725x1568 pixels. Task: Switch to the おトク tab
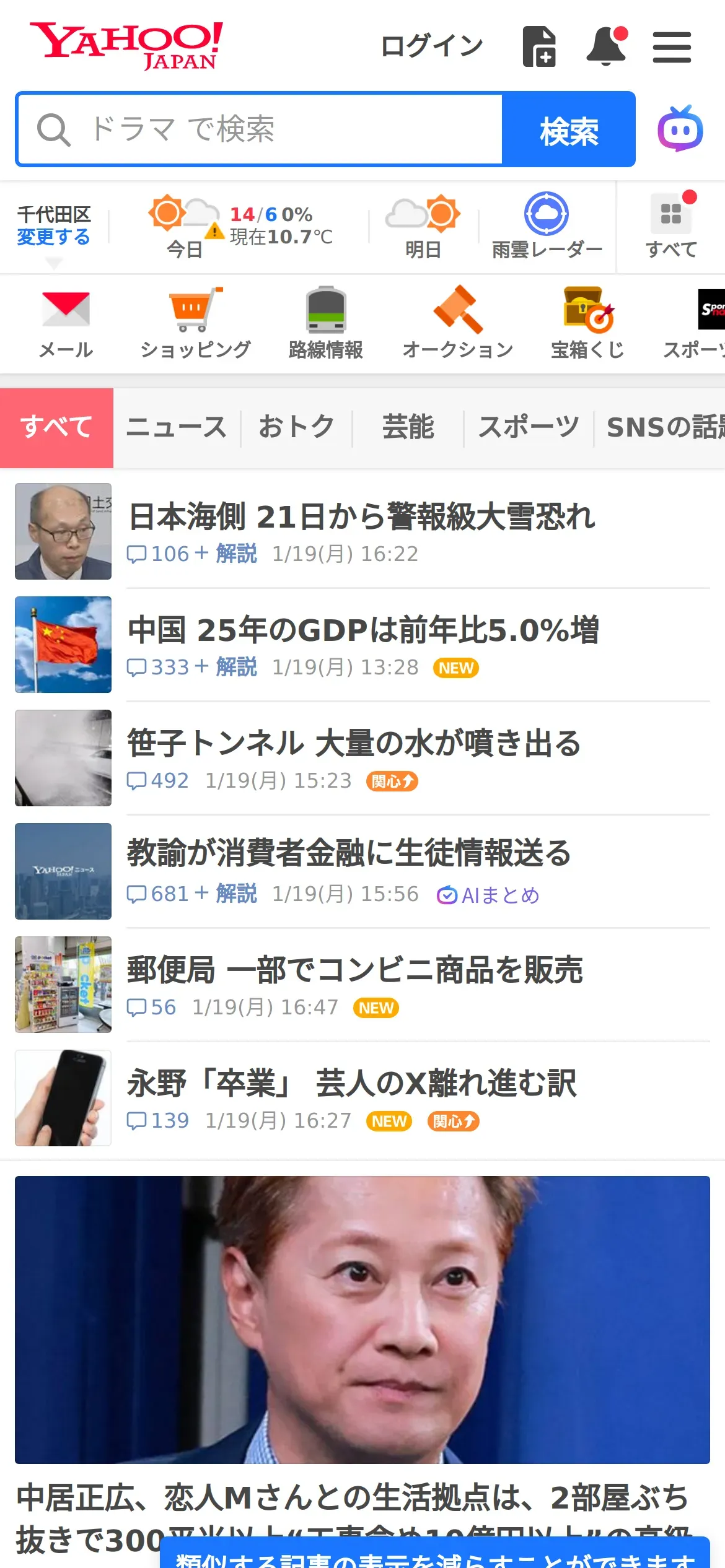tap(296, 427)
